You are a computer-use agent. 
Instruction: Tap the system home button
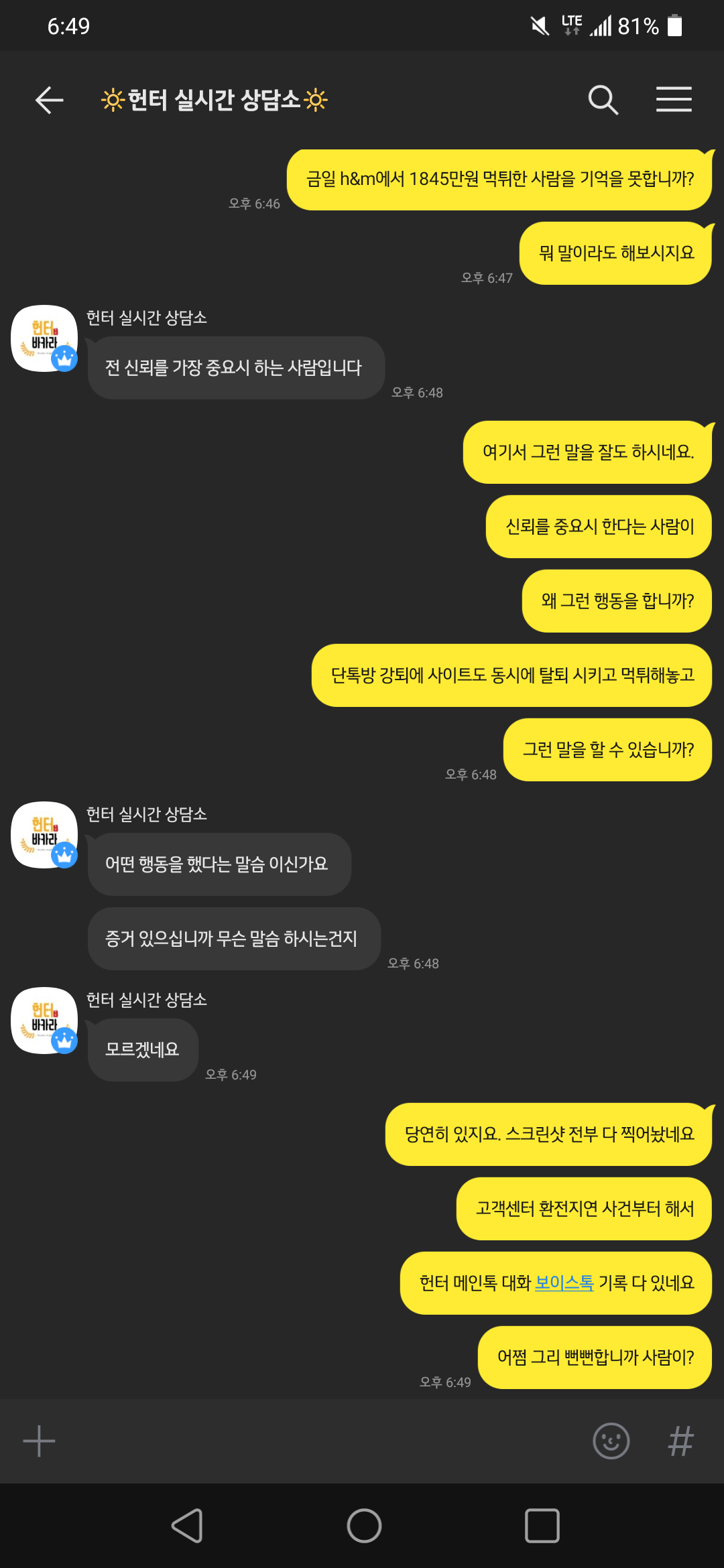point(364,1526)
